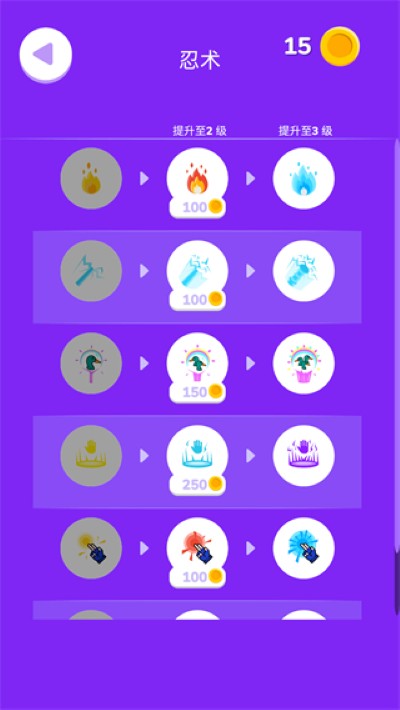Buy the level 2 hand ring upgrade for 250
The height and width of the screenshot is (710, 400).
[x=198, y=460]
